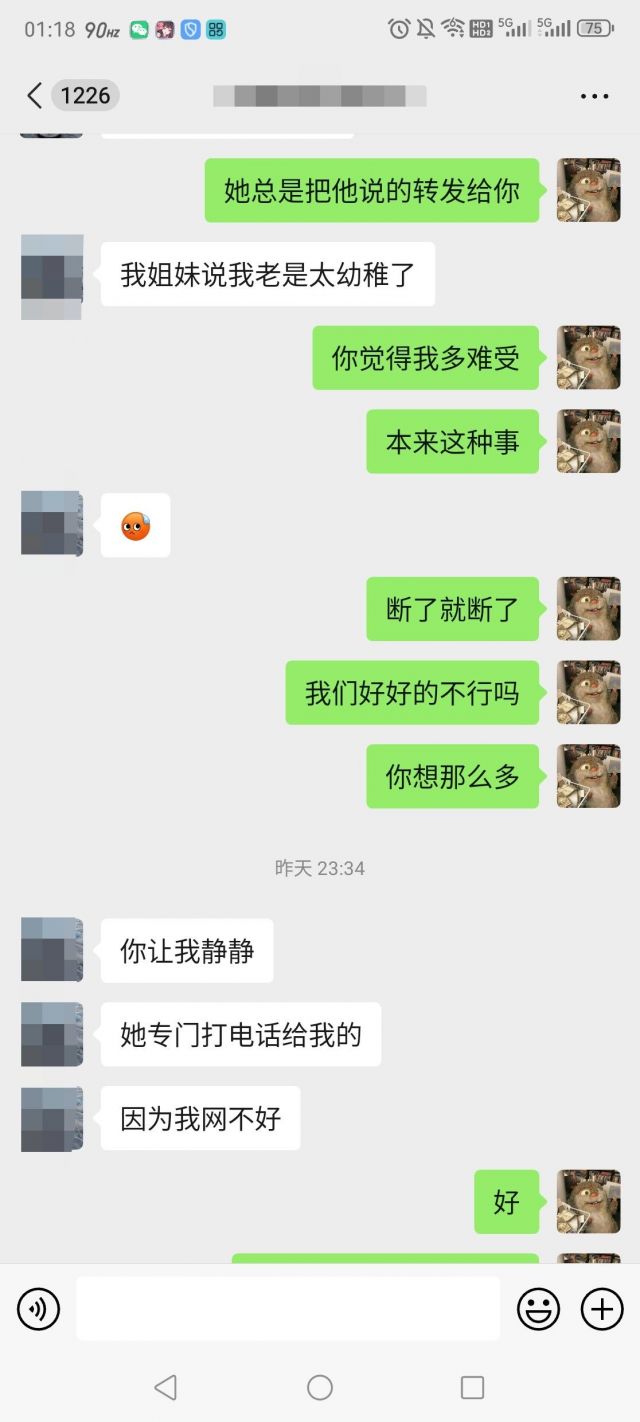The width and height of the screenshot is (640, 1422).
Task: Open the plus attachments menu
Action: [x=602, y=1308]
